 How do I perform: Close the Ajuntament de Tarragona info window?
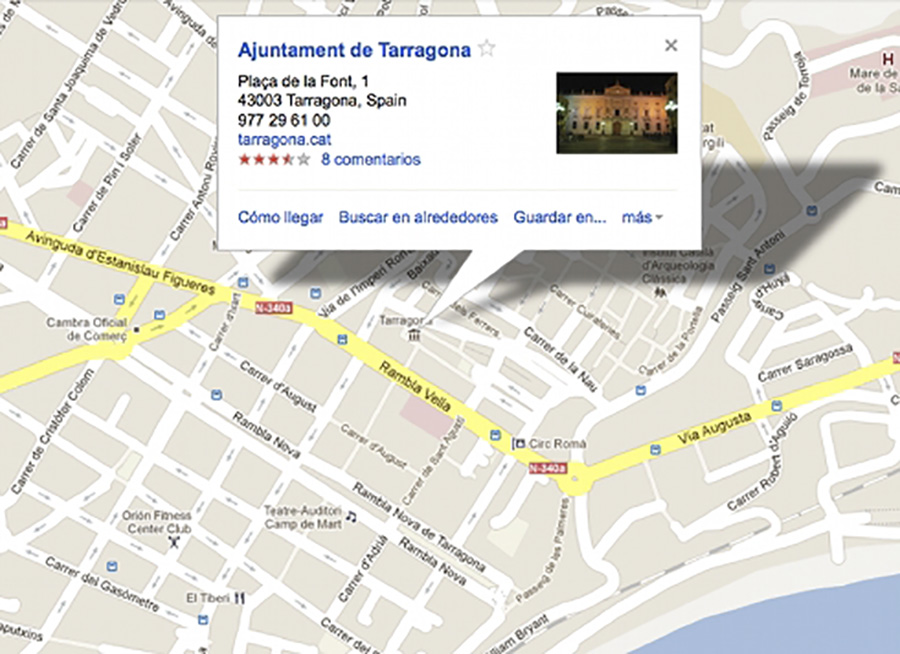point(671,45)
